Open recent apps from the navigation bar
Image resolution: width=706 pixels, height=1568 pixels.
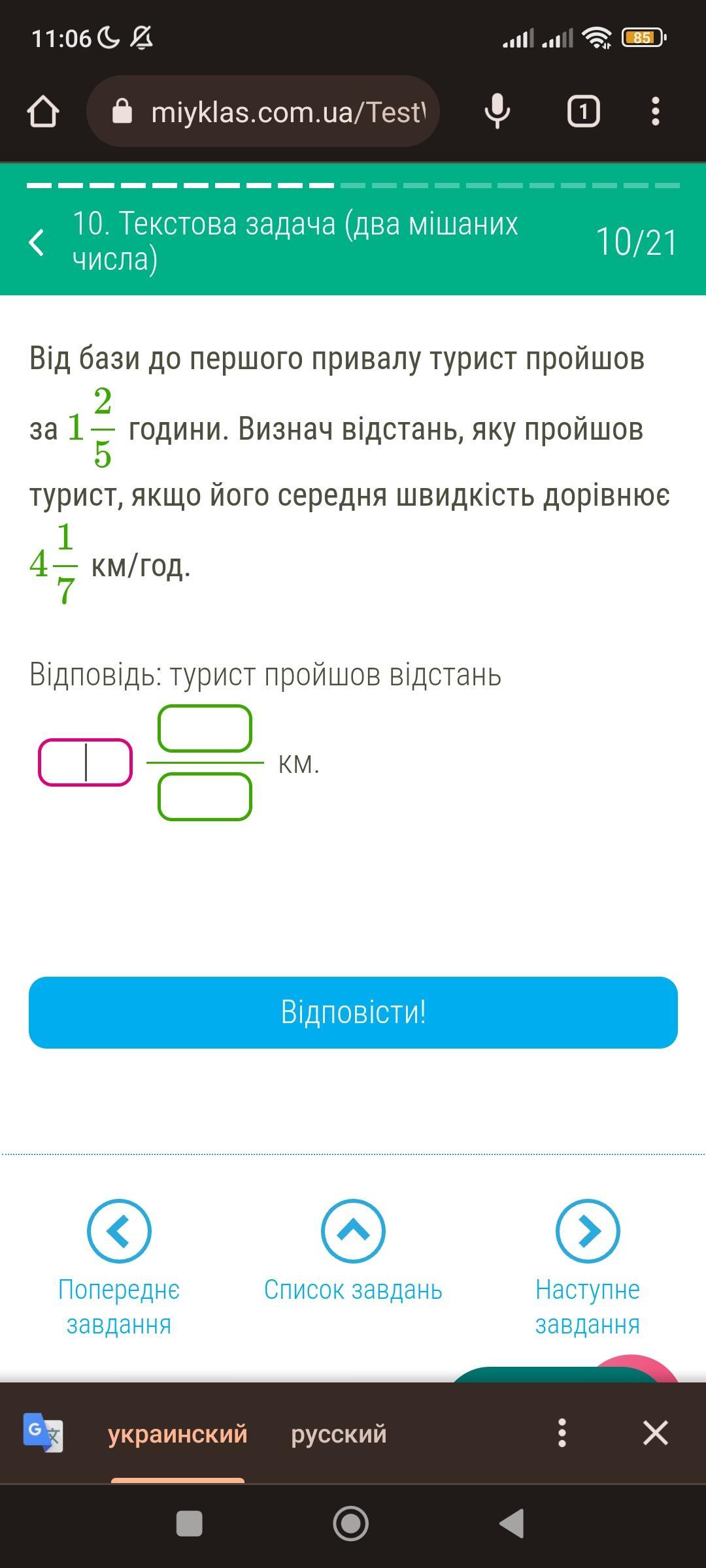tap(190, 1524)
